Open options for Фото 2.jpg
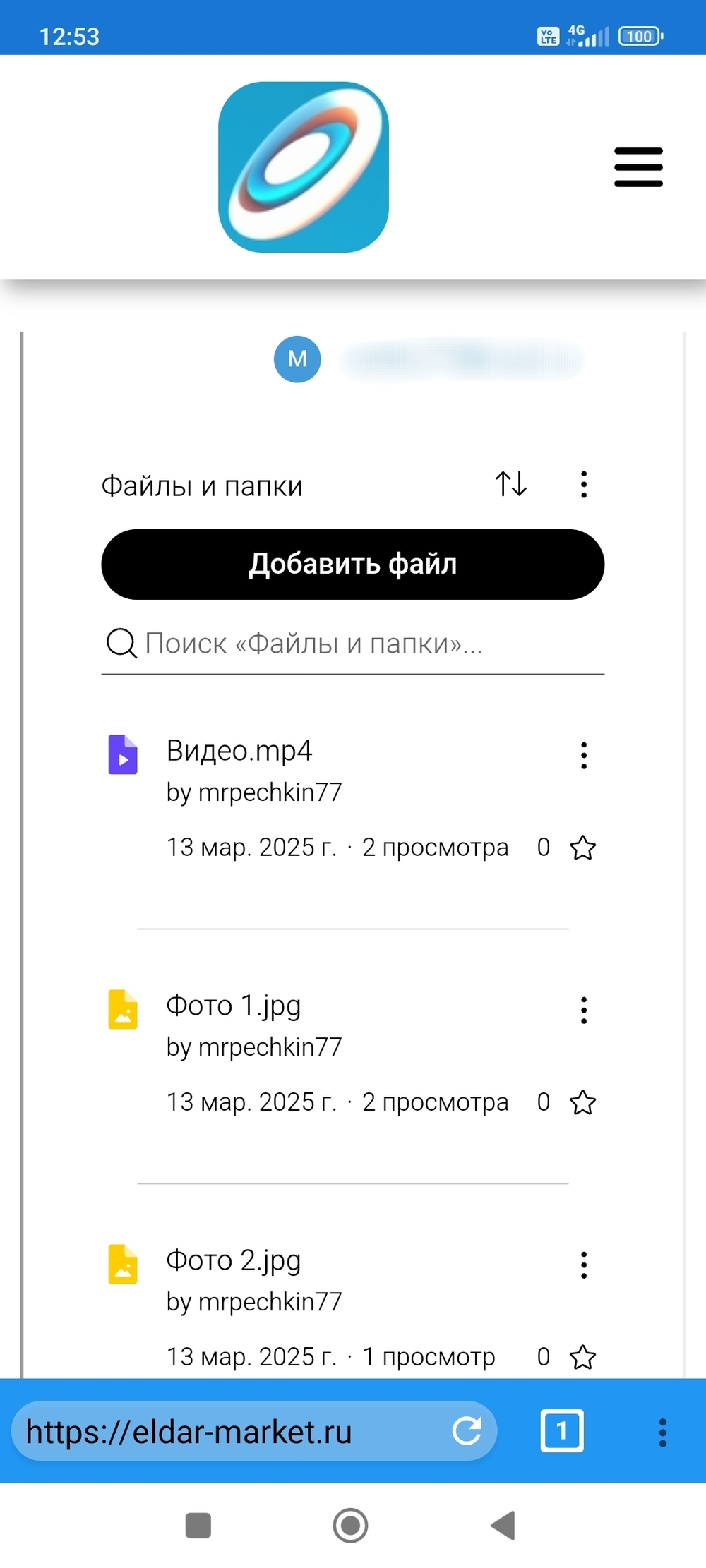Viewport: 706px width, 1568px height. coord(583,1265)
